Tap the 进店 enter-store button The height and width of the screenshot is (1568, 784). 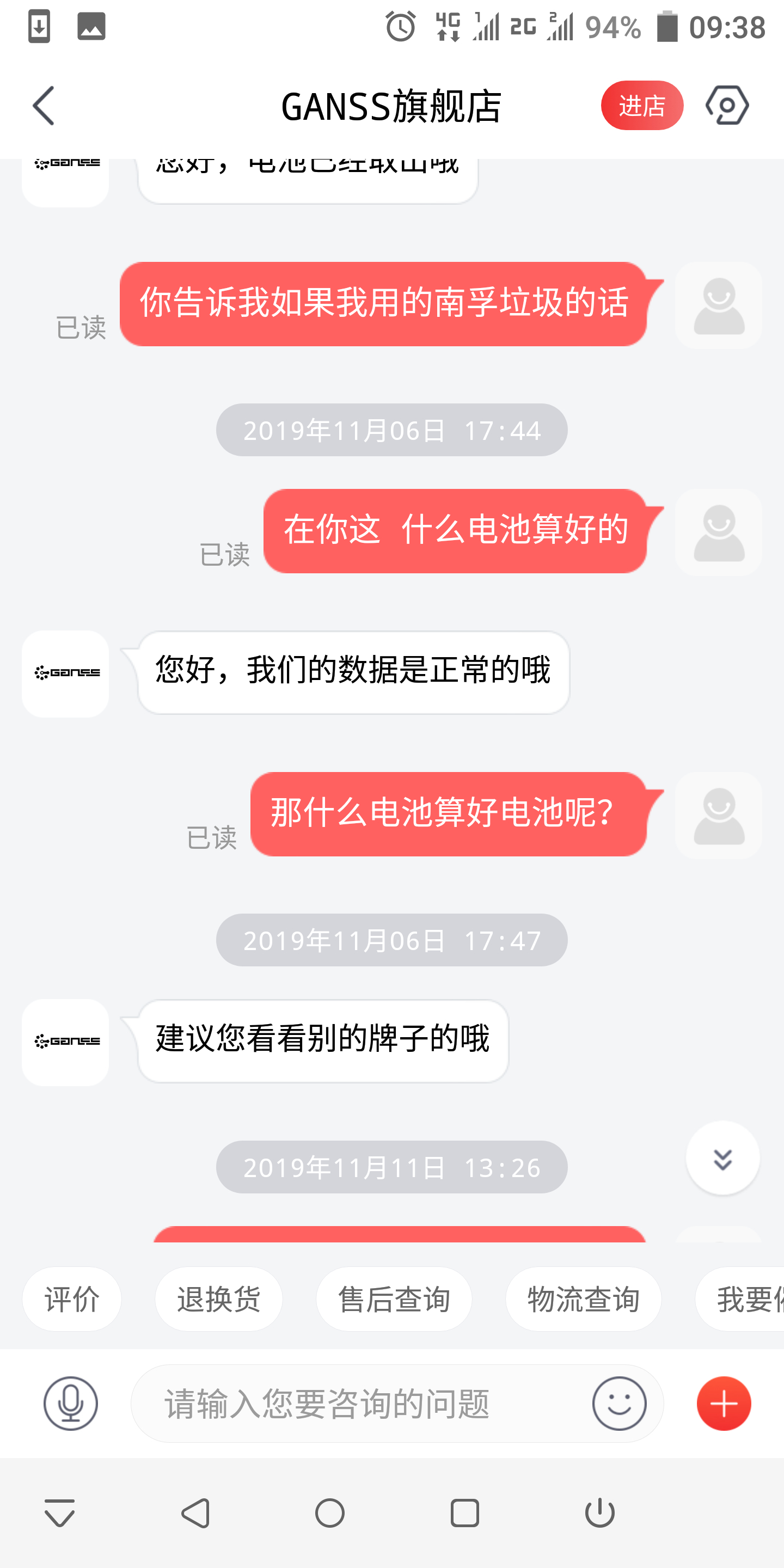(x=641, y=106)
